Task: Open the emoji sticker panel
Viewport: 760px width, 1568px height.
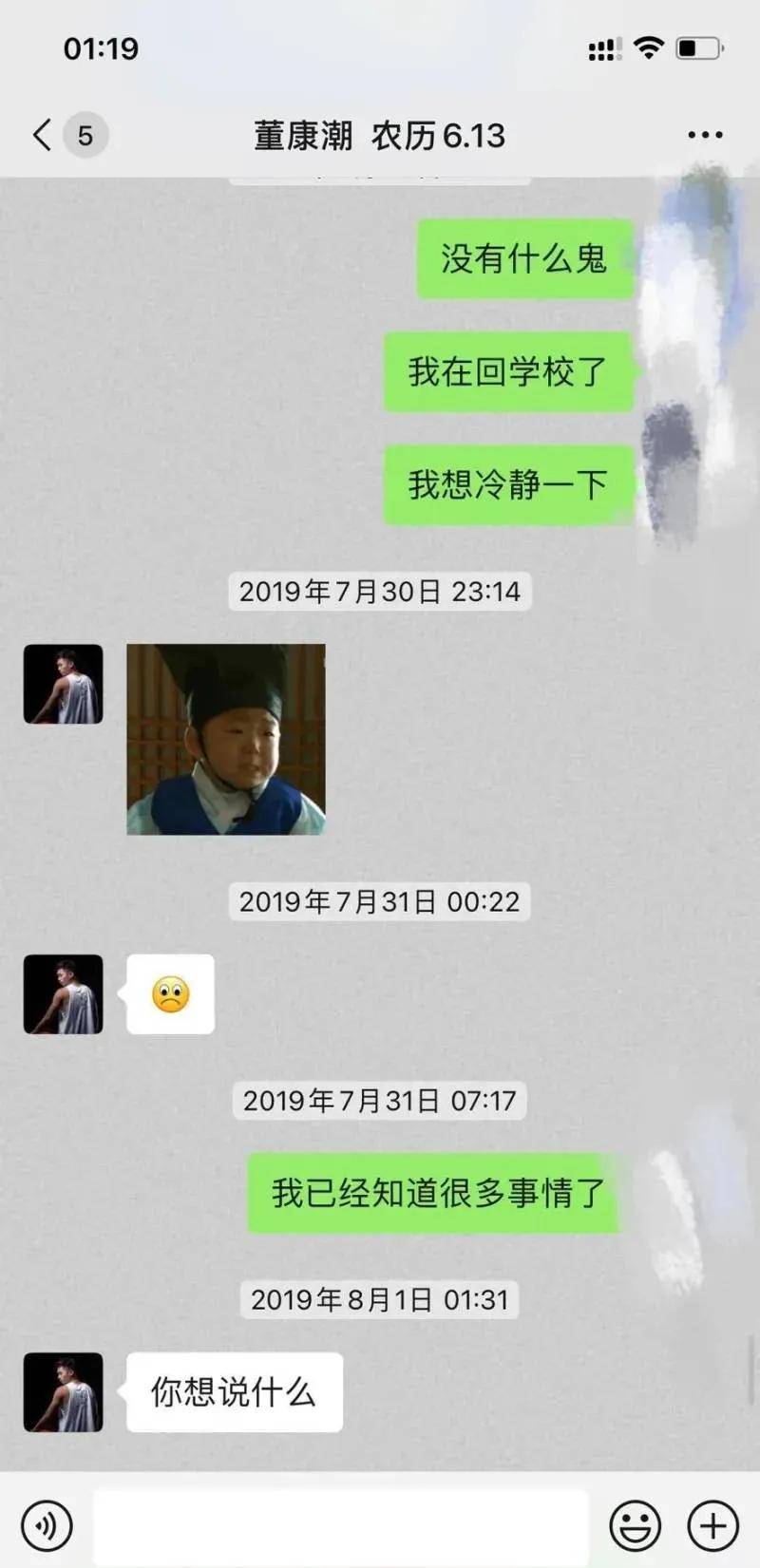Action: click(x=635, y=1525)
